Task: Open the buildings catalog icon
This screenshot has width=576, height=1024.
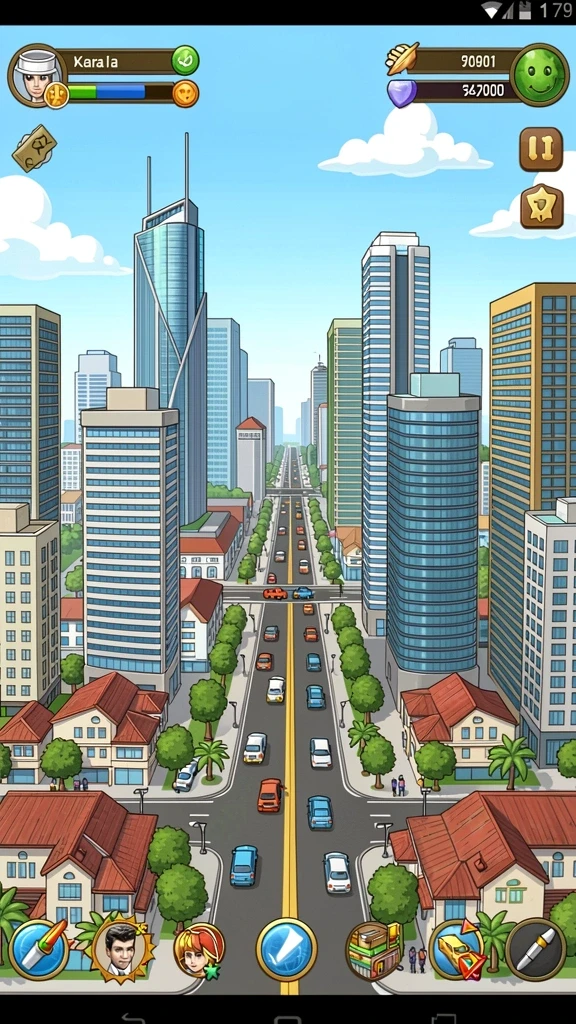Action: tap(374, 950)
